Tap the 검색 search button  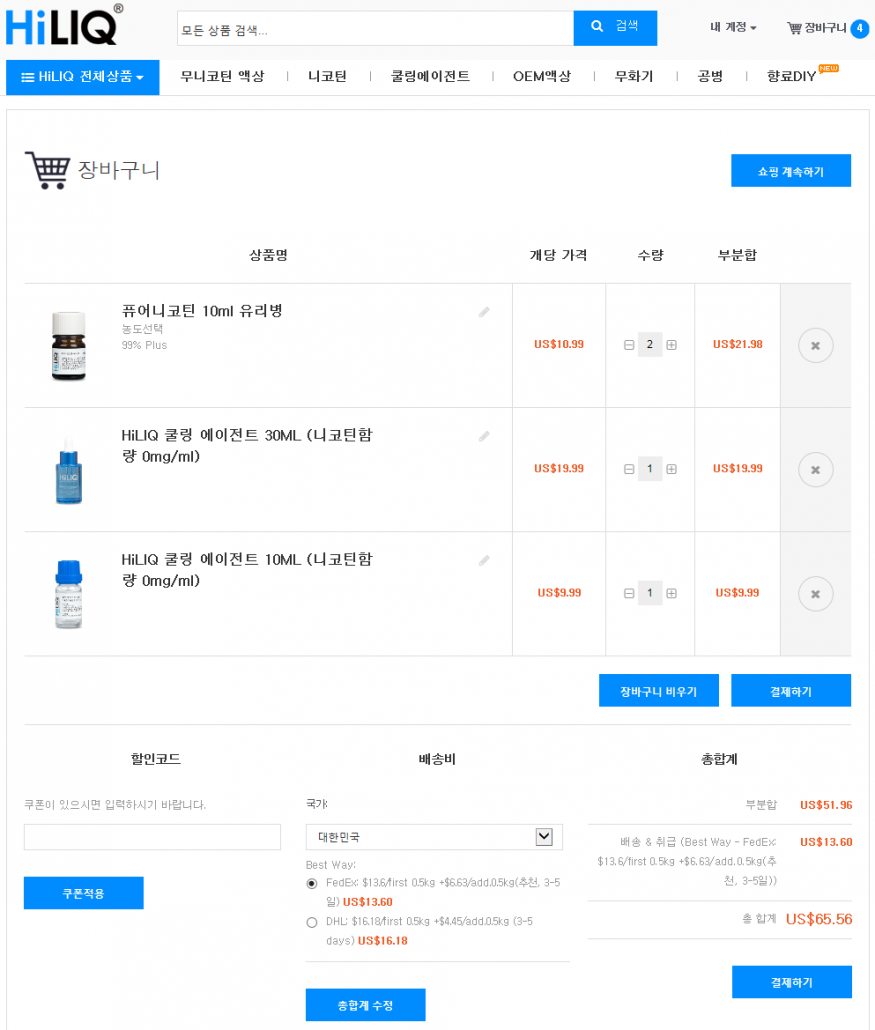(x=614, y=27)
